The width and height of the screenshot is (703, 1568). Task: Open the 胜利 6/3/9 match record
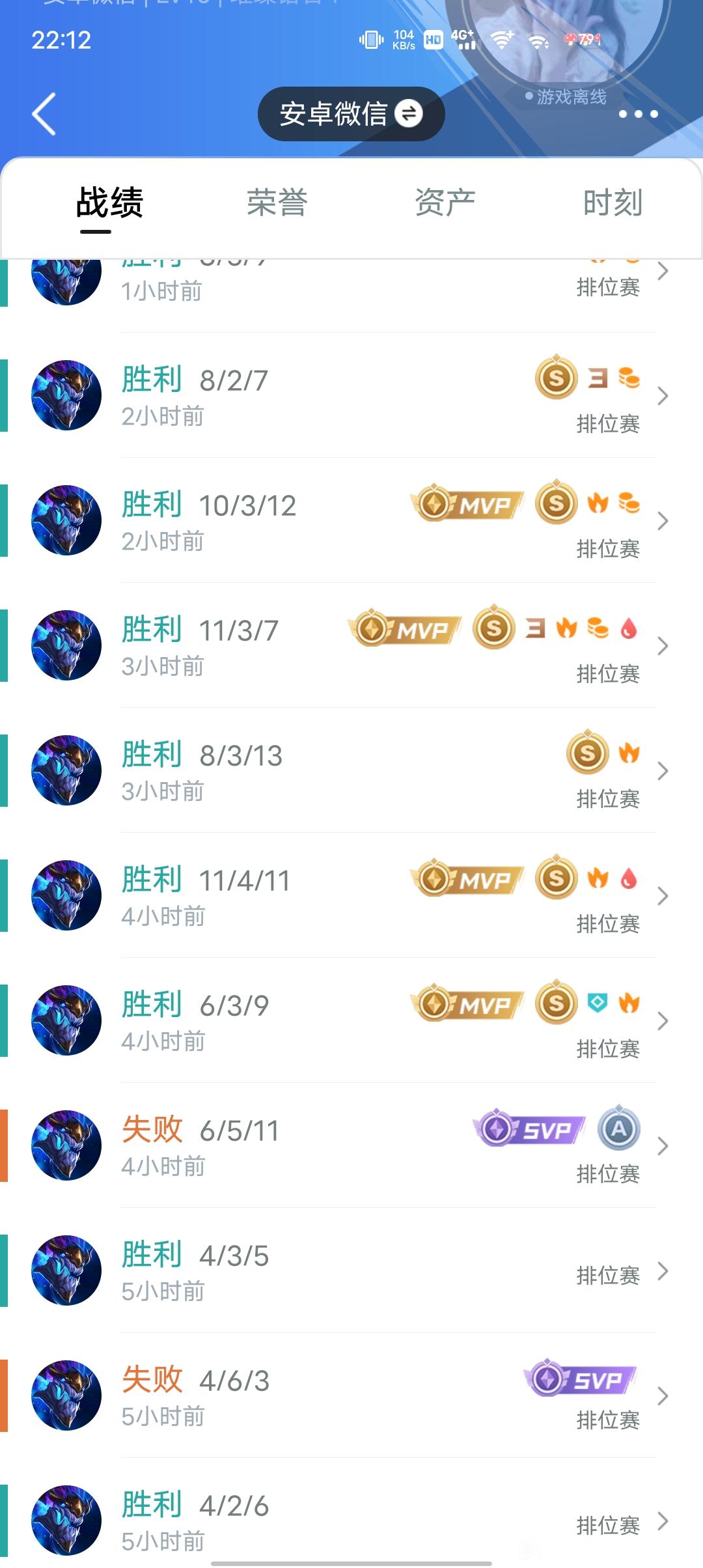coord(351,1020)
